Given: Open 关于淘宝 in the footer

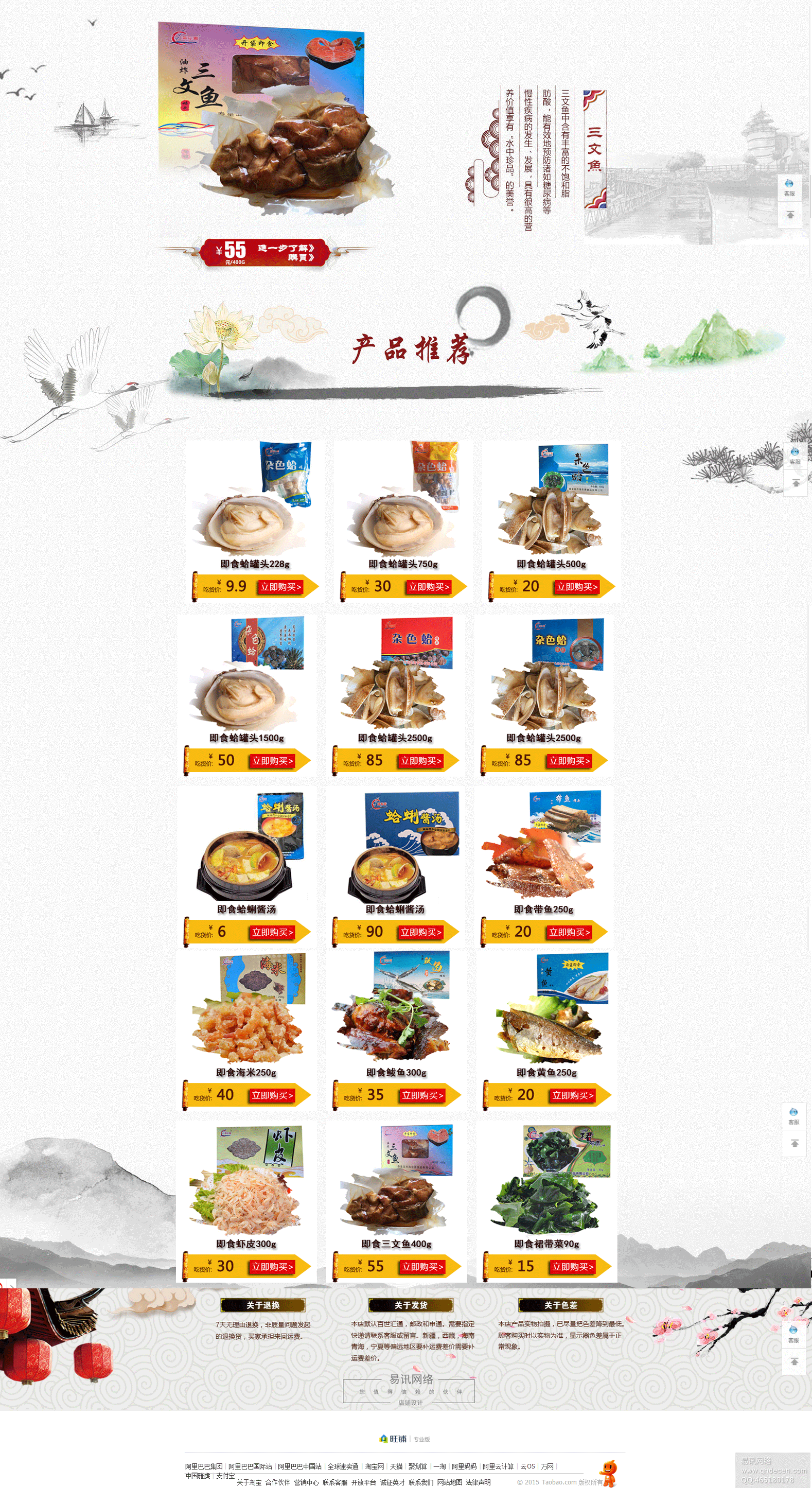Looking at the screenshot, I should [249, 1482].
